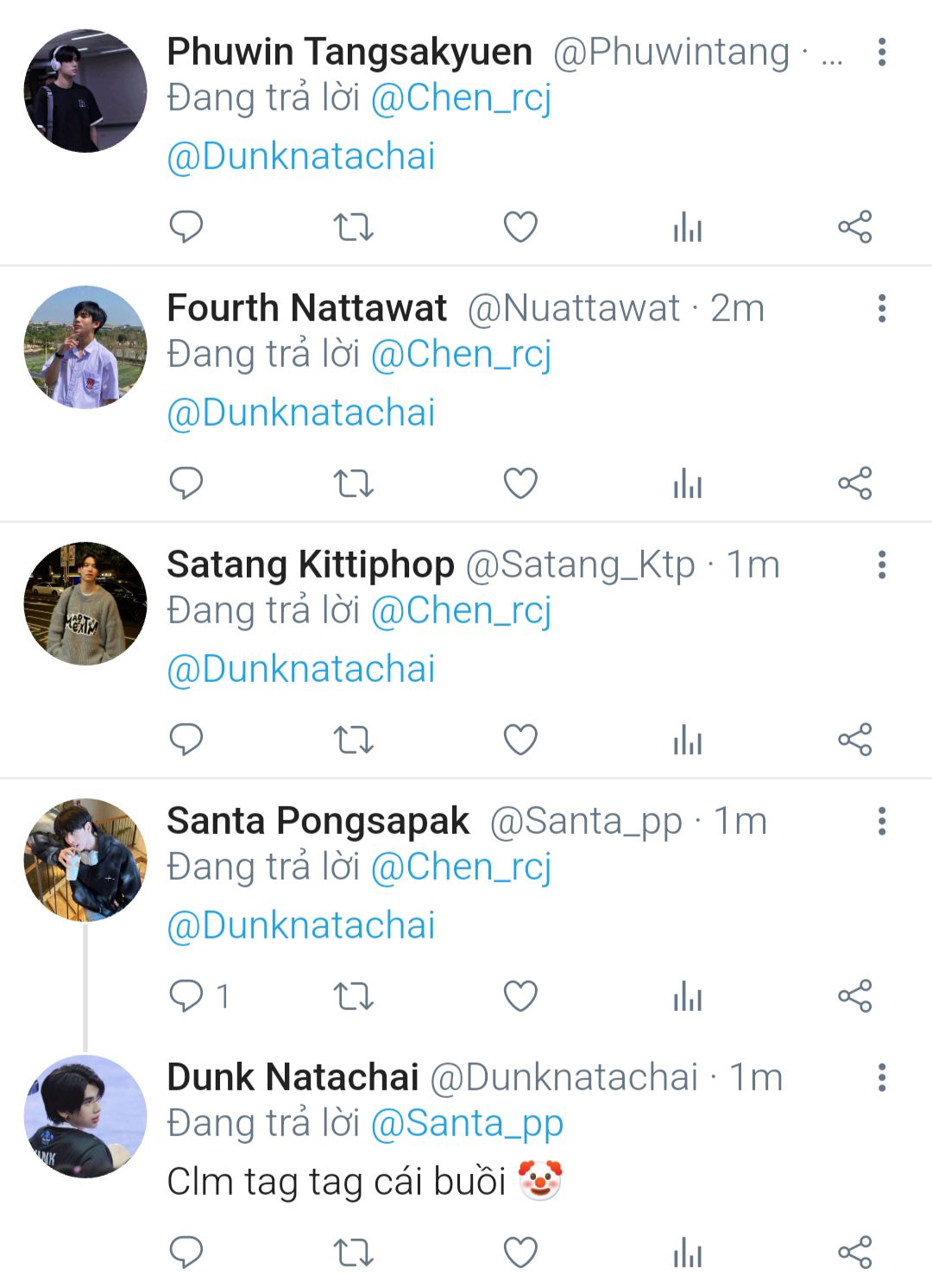
Task: Reply to Fourth Nattawat's tweet
Action: tap(186, 483)
